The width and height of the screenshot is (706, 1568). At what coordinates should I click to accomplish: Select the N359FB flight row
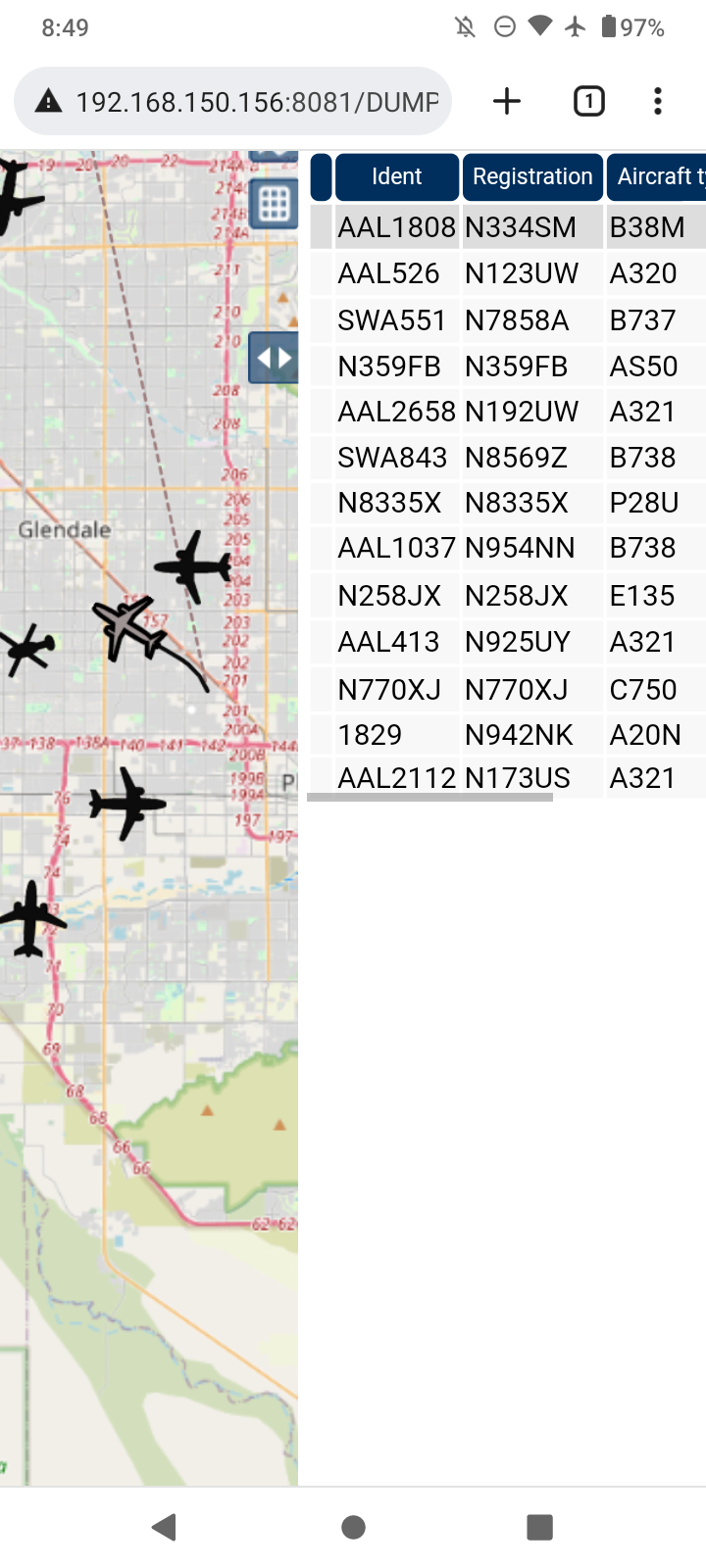[x=508, y=367]
